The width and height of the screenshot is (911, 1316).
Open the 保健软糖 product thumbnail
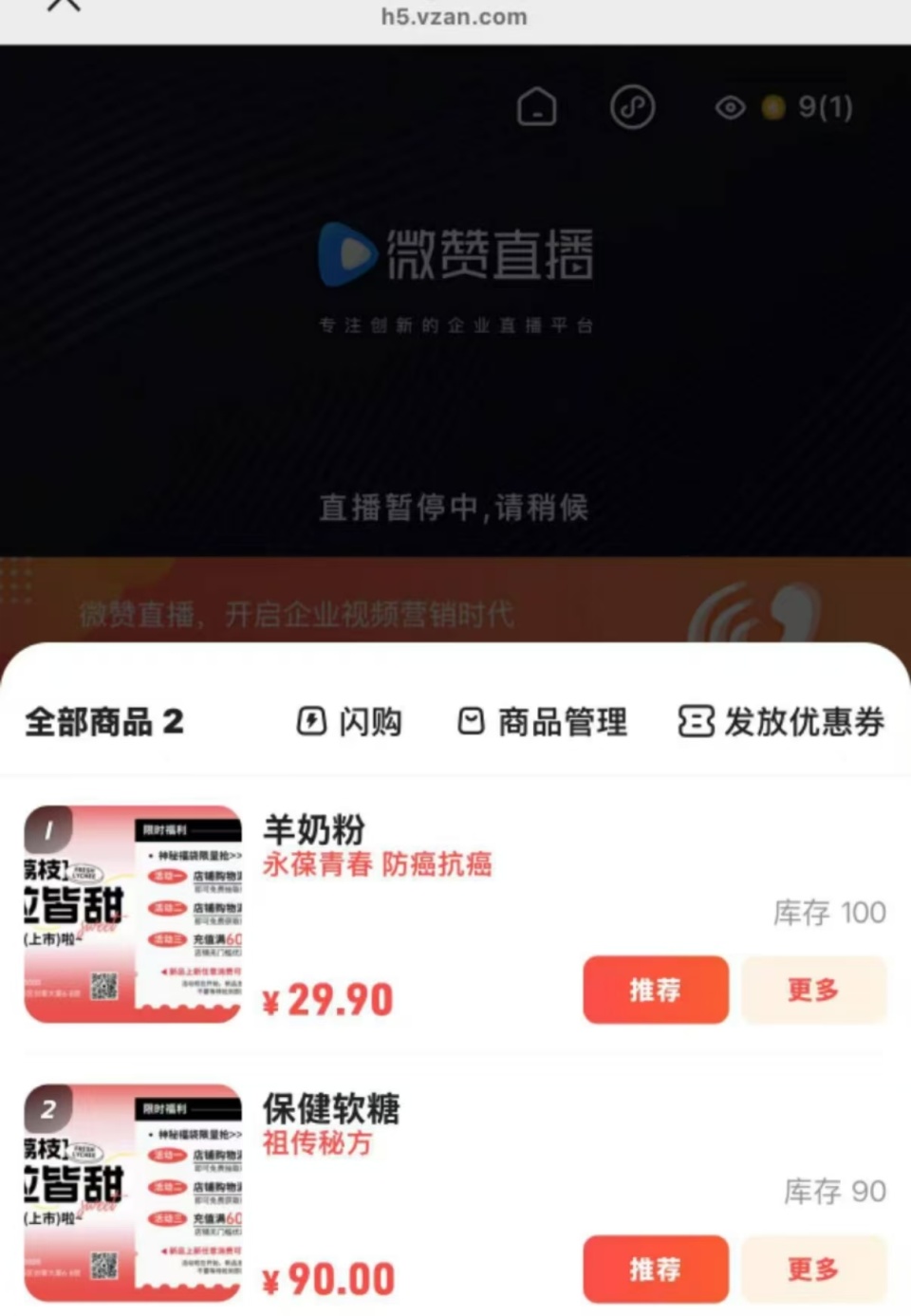(132, 1194)
